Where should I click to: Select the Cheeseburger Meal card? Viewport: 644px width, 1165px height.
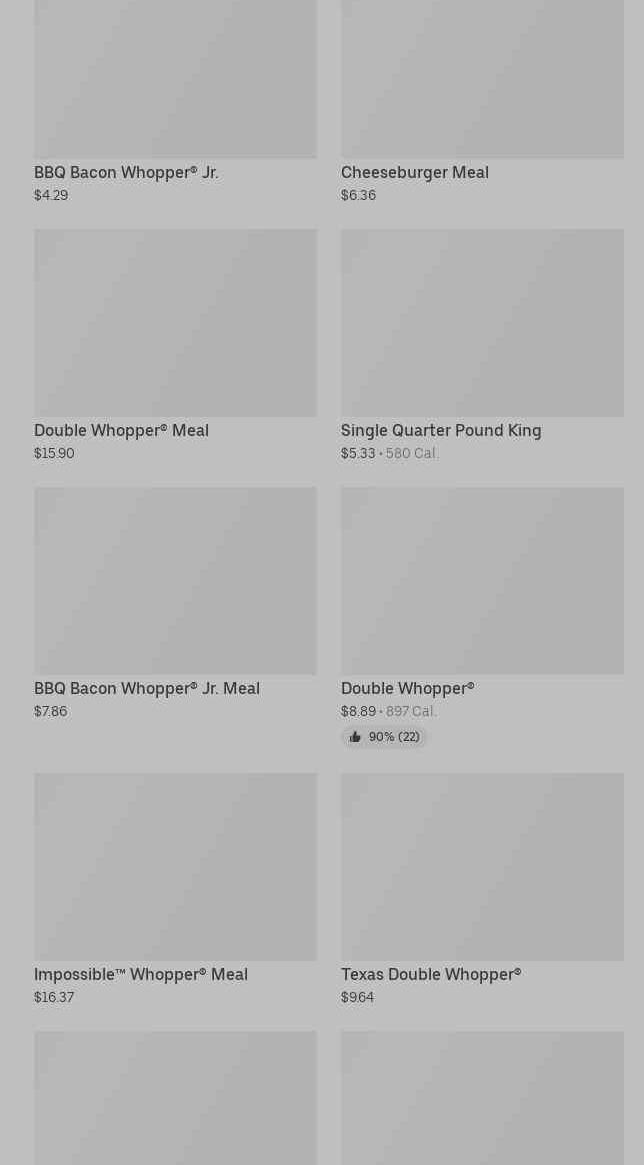coord(482,100)
